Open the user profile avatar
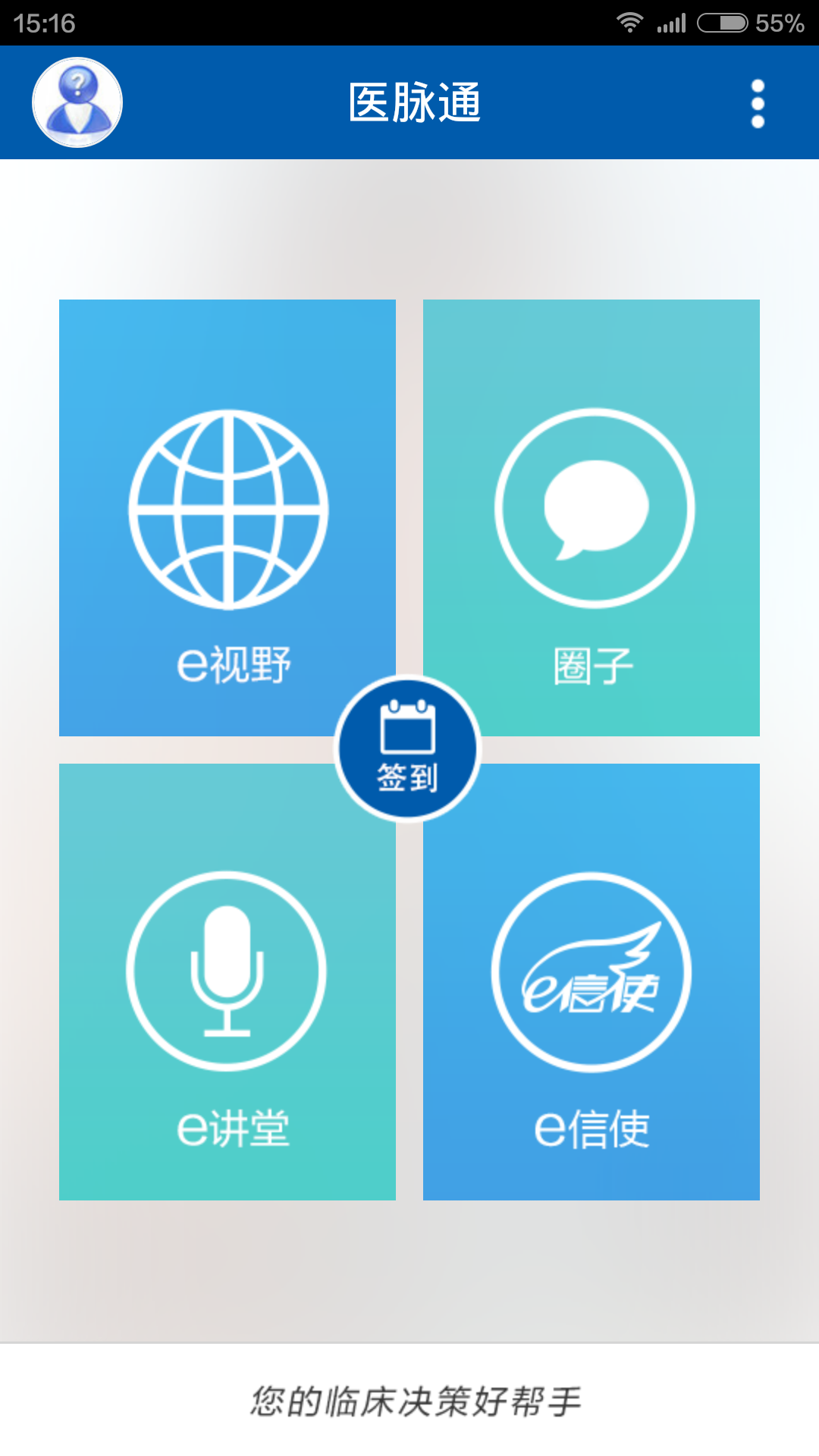This screenshot has width=819, height=1456. (x=77, y=102)
